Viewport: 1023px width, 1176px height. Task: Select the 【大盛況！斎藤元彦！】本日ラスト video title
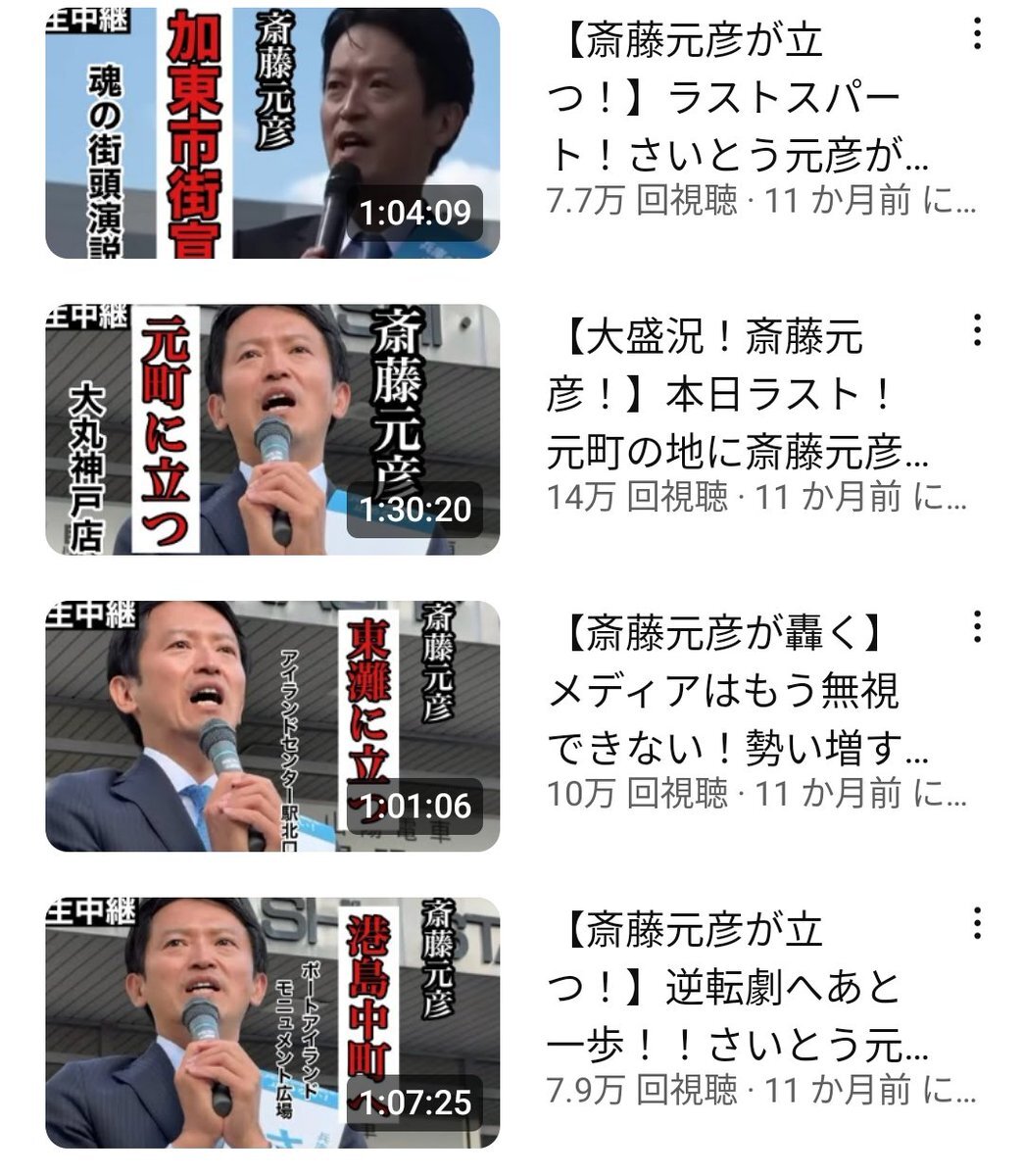735,395
